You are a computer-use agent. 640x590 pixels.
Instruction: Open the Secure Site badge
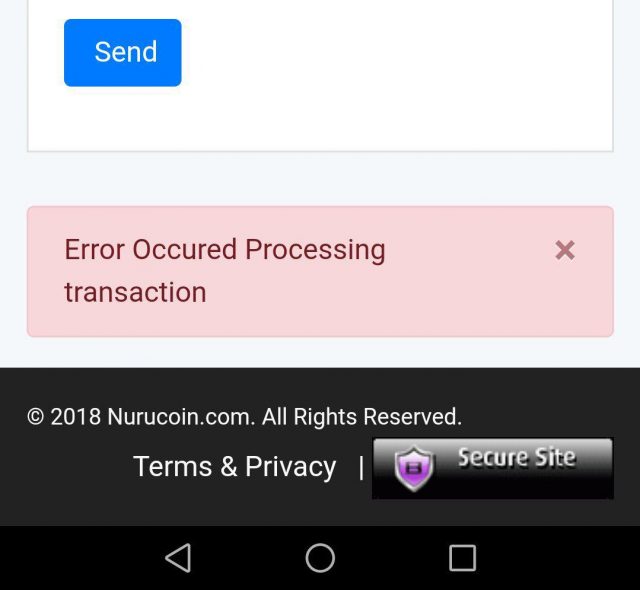492,468
